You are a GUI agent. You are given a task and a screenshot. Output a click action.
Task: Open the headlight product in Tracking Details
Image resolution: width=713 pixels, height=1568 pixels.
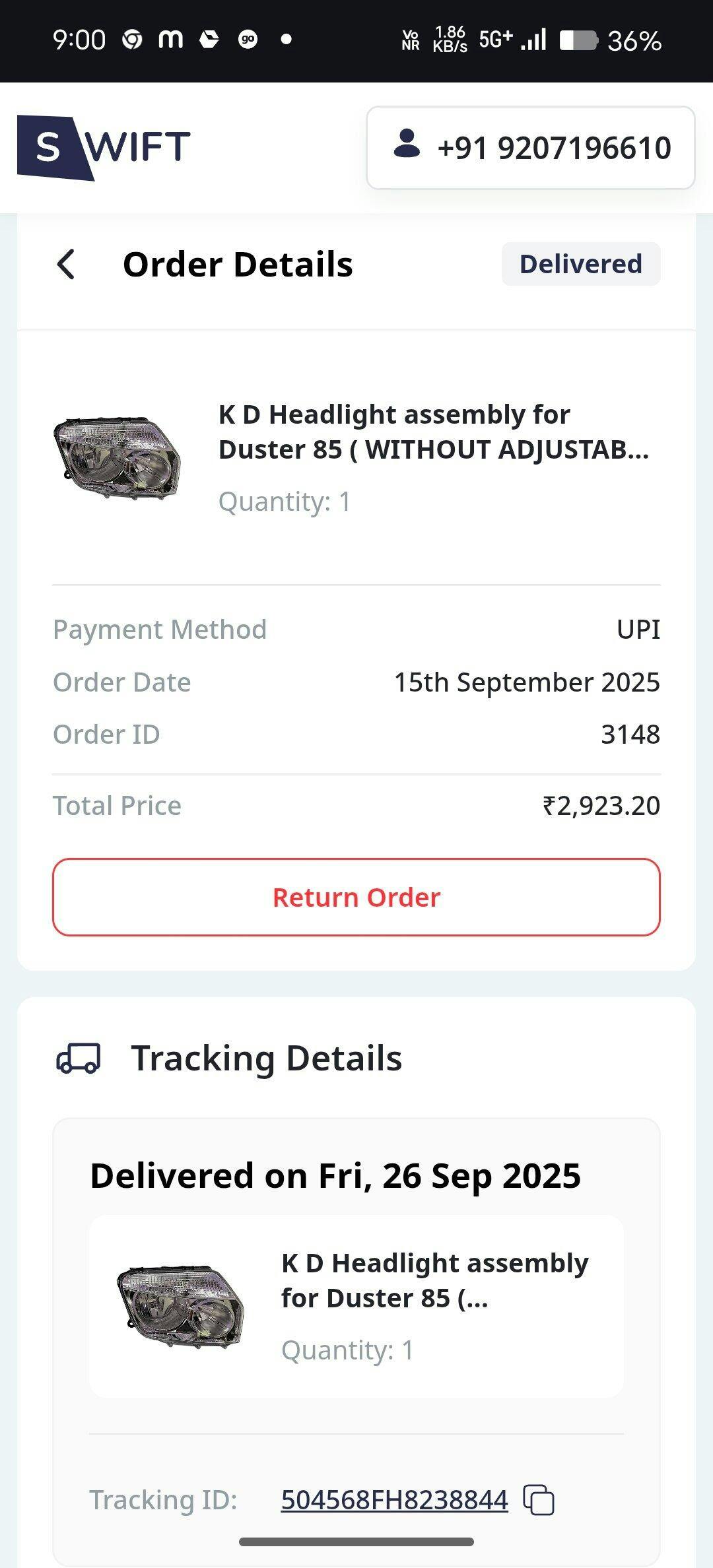(x=356, y=1306)
